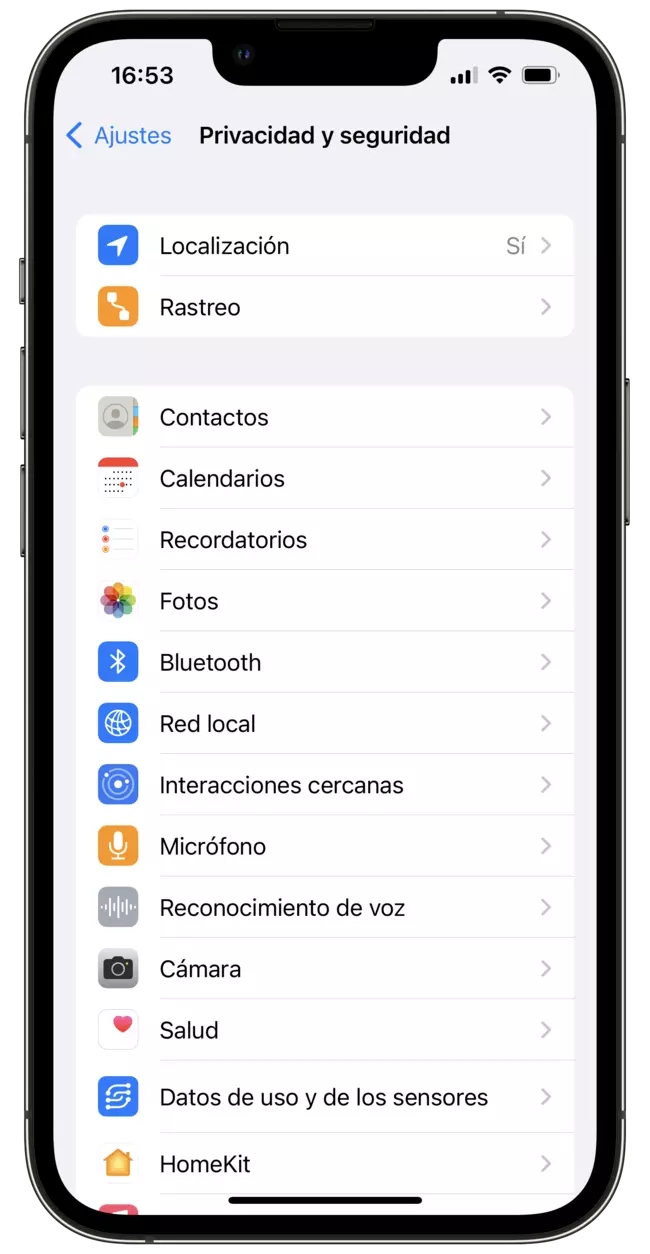This screenshot has width=650, height=1254.
Task: Open HomeKit privacy settings
Action: click(325, 1164)
